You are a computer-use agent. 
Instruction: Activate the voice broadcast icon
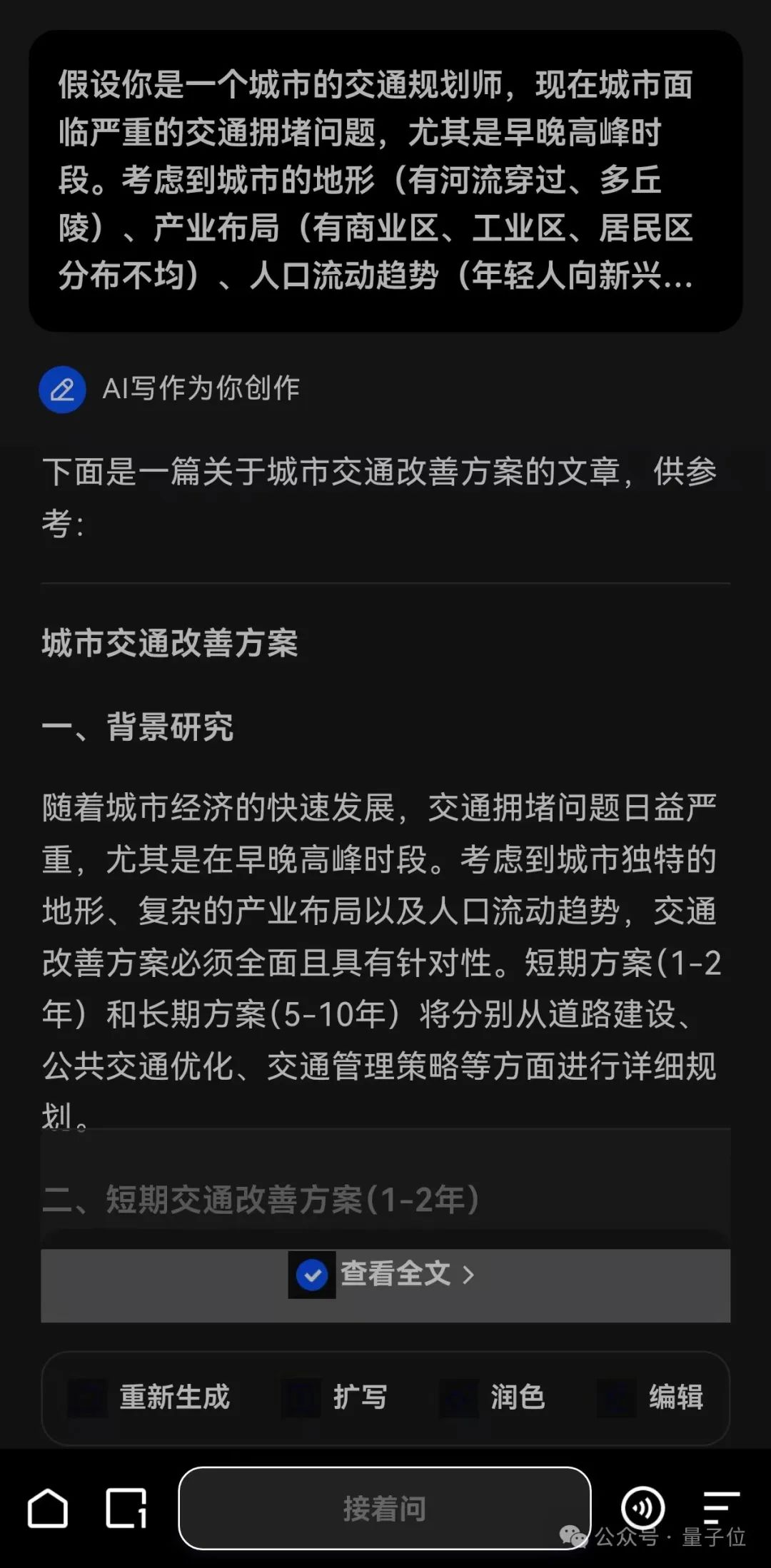642,1508
